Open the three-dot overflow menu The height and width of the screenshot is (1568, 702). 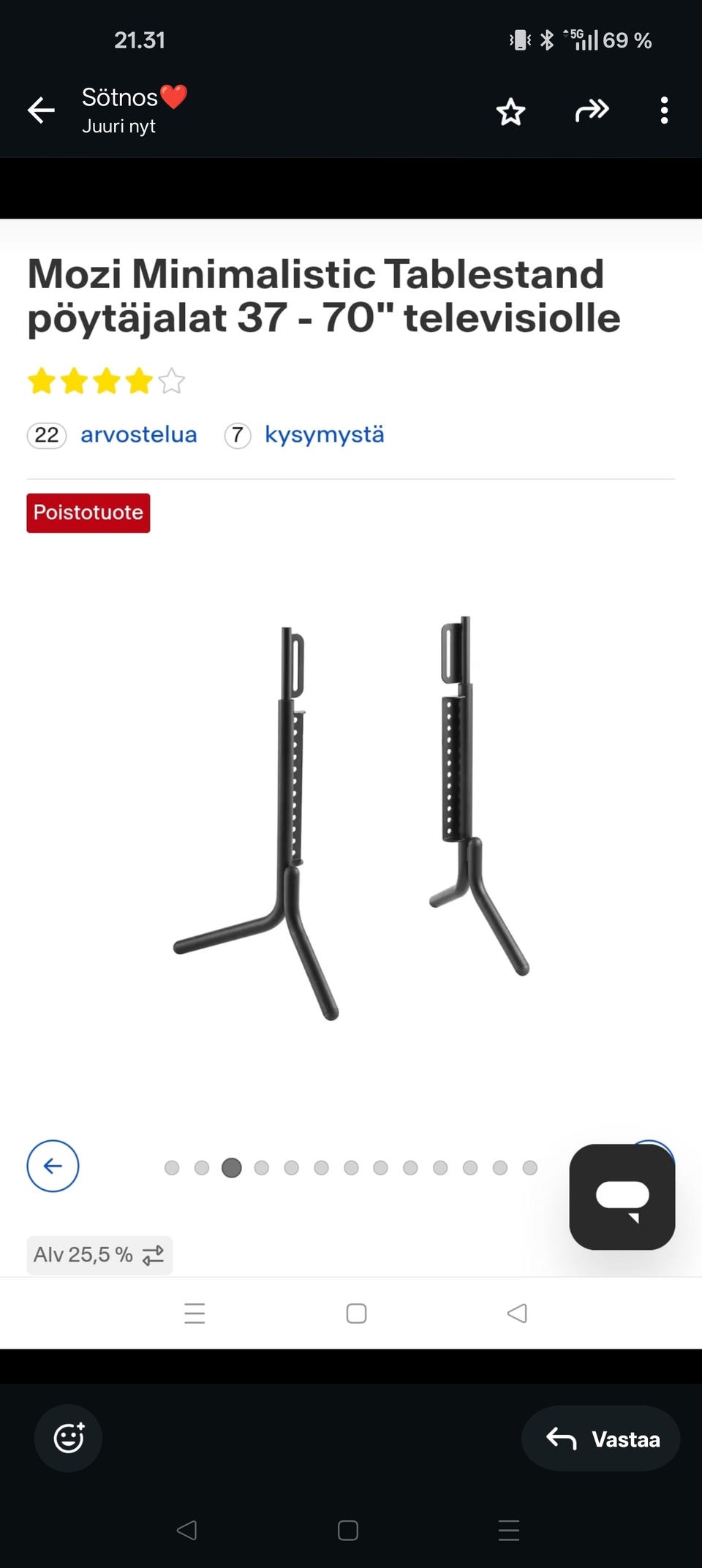point(664,111)
